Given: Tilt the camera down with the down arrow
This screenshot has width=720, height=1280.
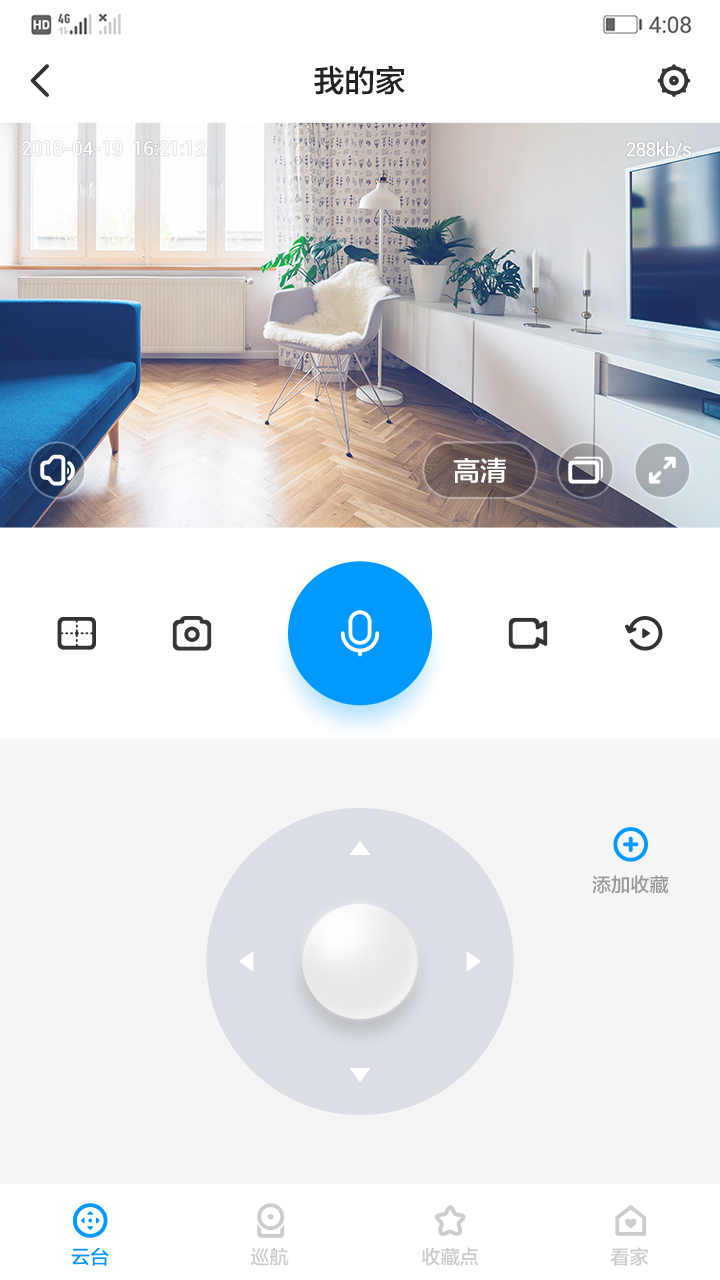Looking at the screenshot, I should (360, 1074).
